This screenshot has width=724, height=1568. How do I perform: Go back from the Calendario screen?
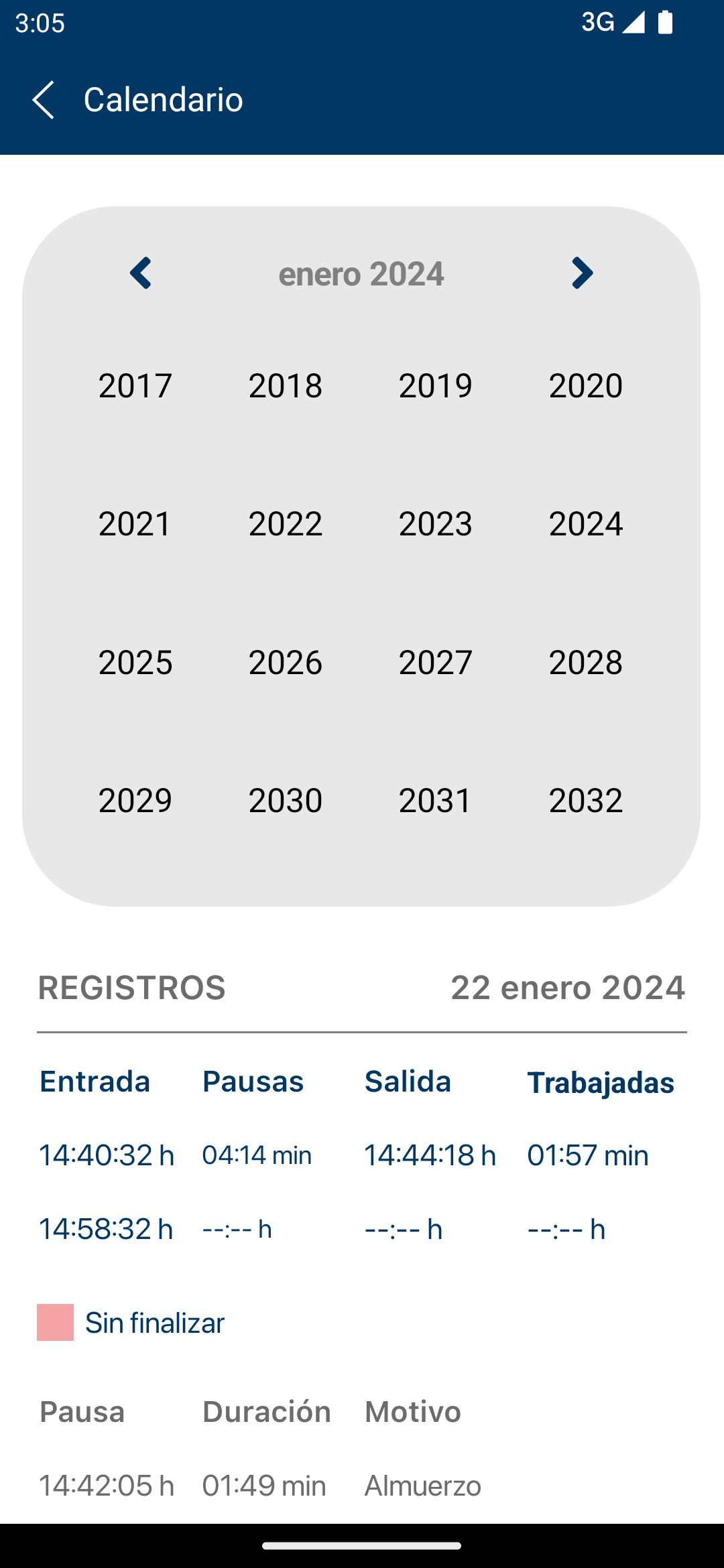(44, 100)
